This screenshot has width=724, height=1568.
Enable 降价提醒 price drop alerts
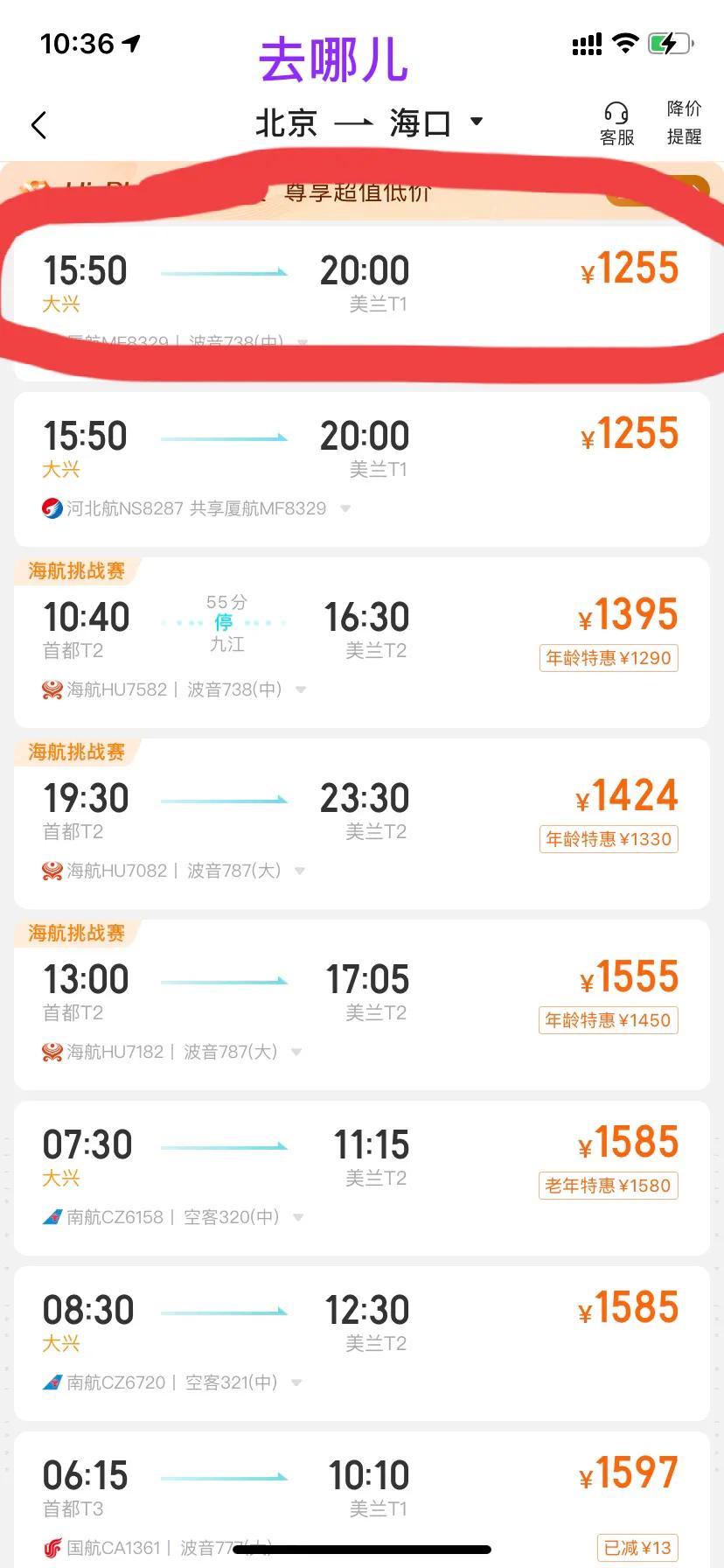click(x=683, y=122)
